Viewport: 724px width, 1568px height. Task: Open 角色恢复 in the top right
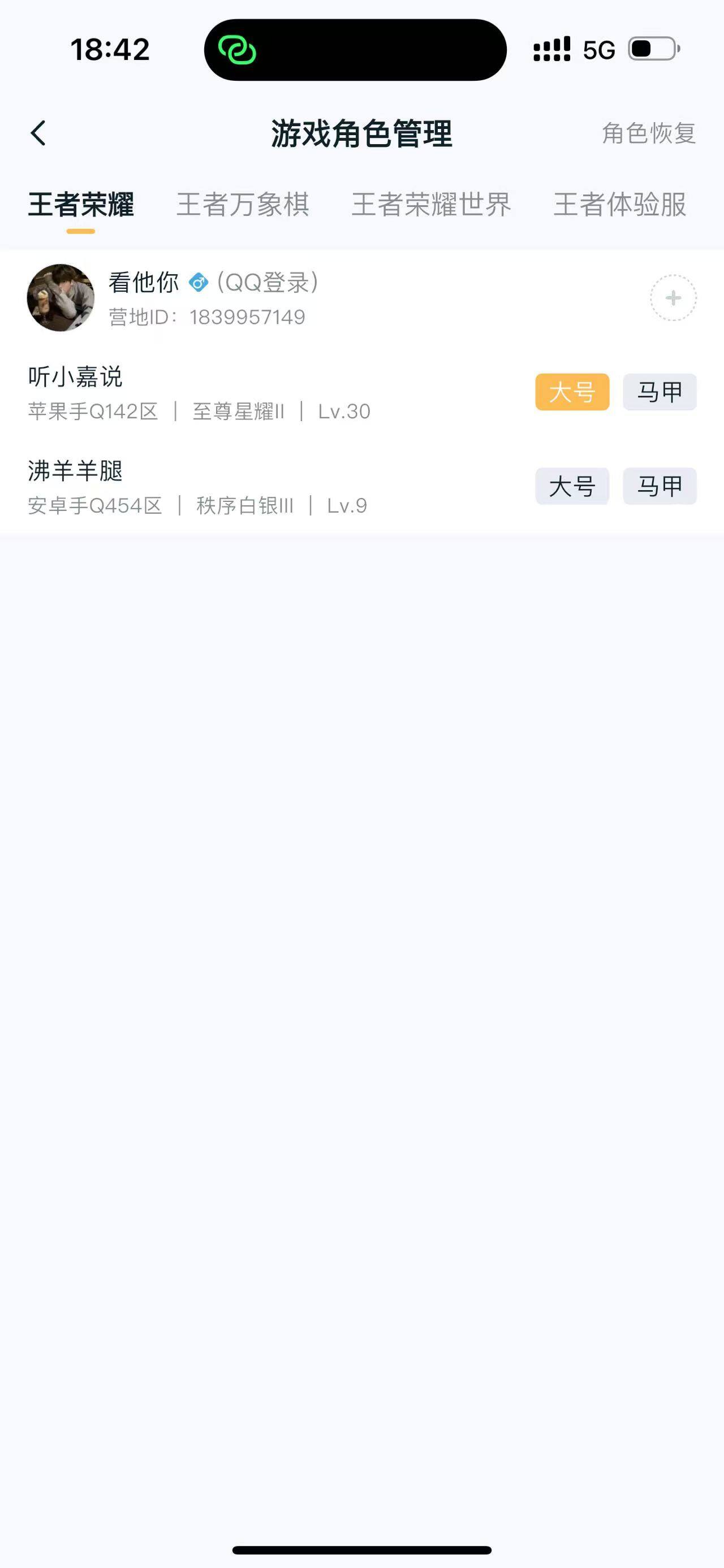[x=647, y=133]
